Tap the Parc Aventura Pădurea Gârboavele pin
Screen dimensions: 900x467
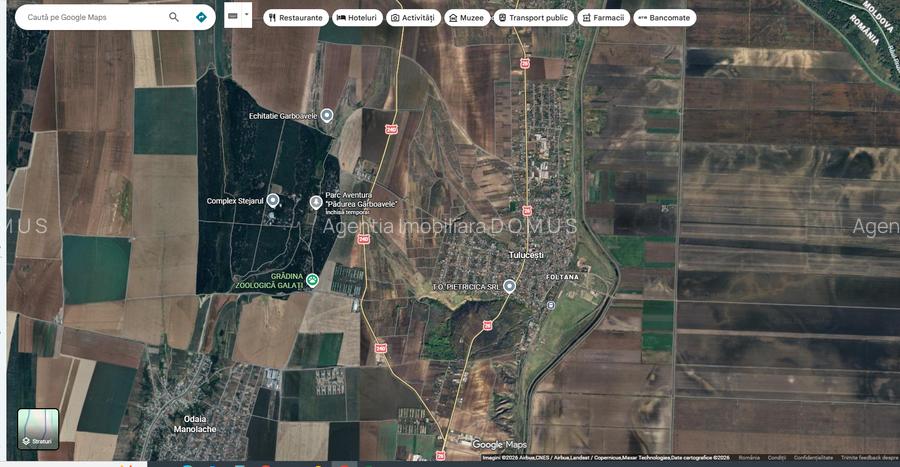click(316, 202)
